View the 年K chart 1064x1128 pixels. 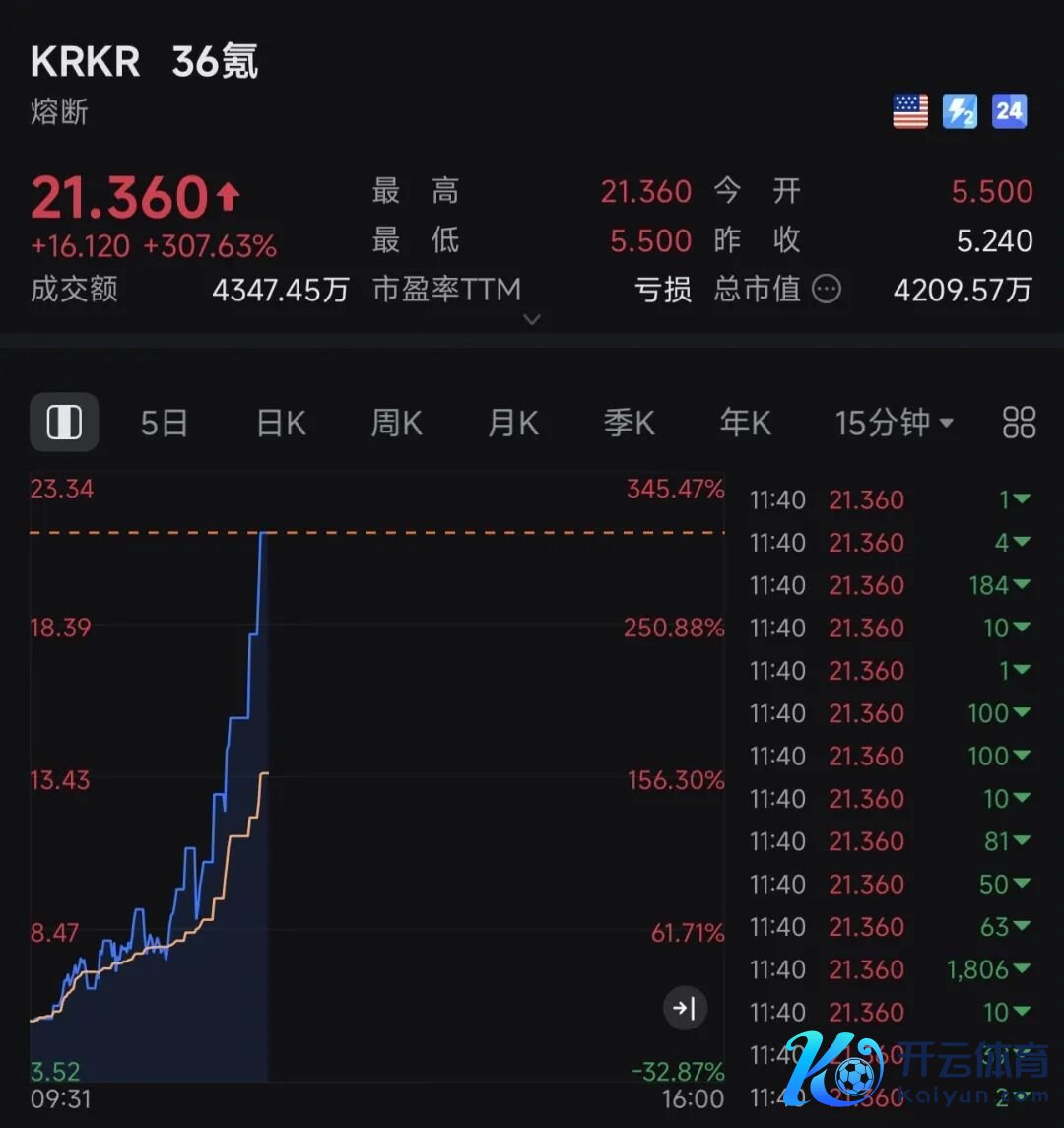[x=745, y=423]
